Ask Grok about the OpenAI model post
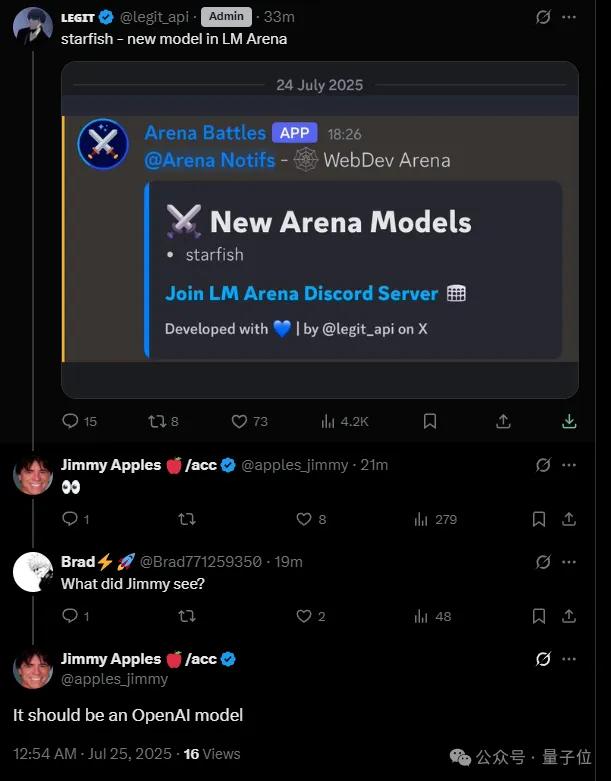Screen dimensions: 611x781 pos(543,659)
